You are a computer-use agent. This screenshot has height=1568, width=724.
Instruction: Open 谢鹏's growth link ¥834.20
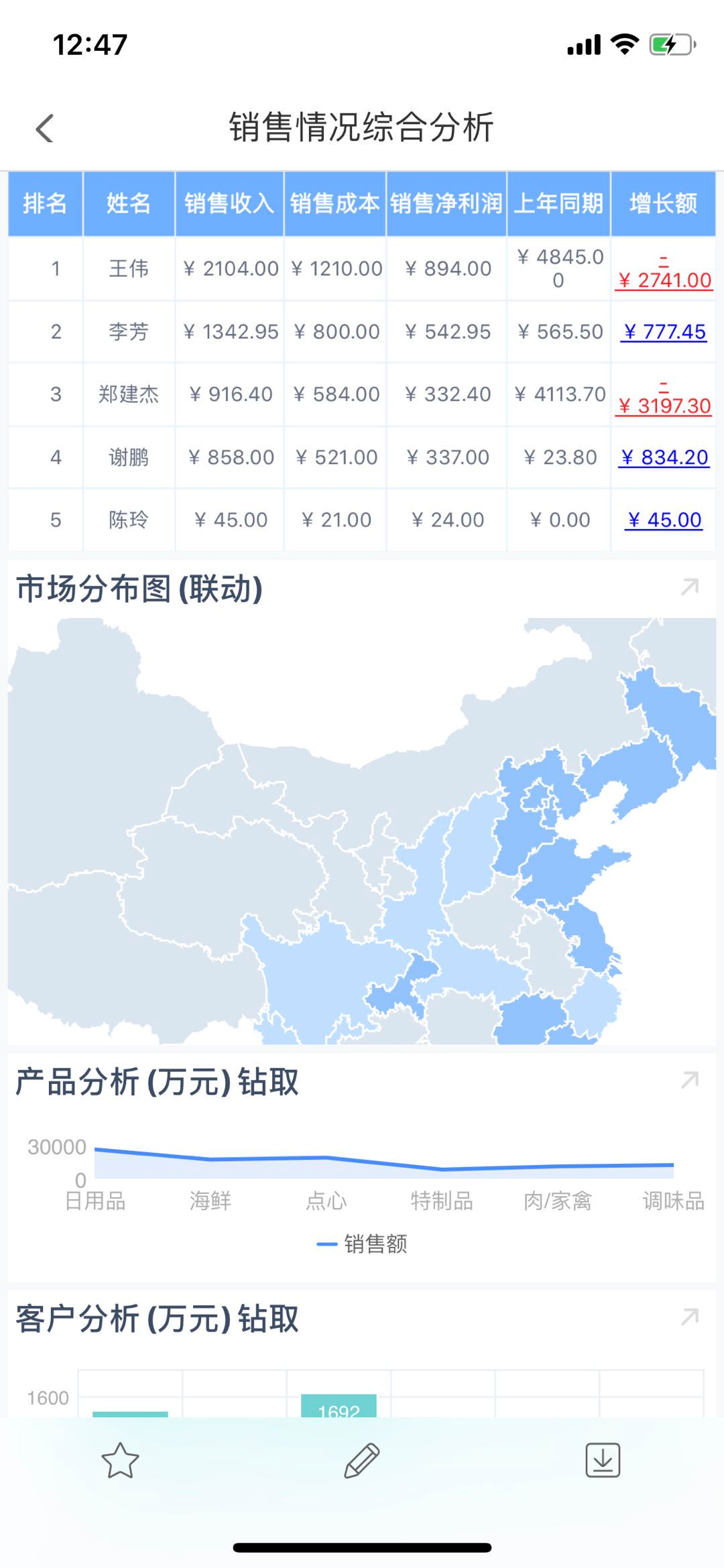click(664, 457)
